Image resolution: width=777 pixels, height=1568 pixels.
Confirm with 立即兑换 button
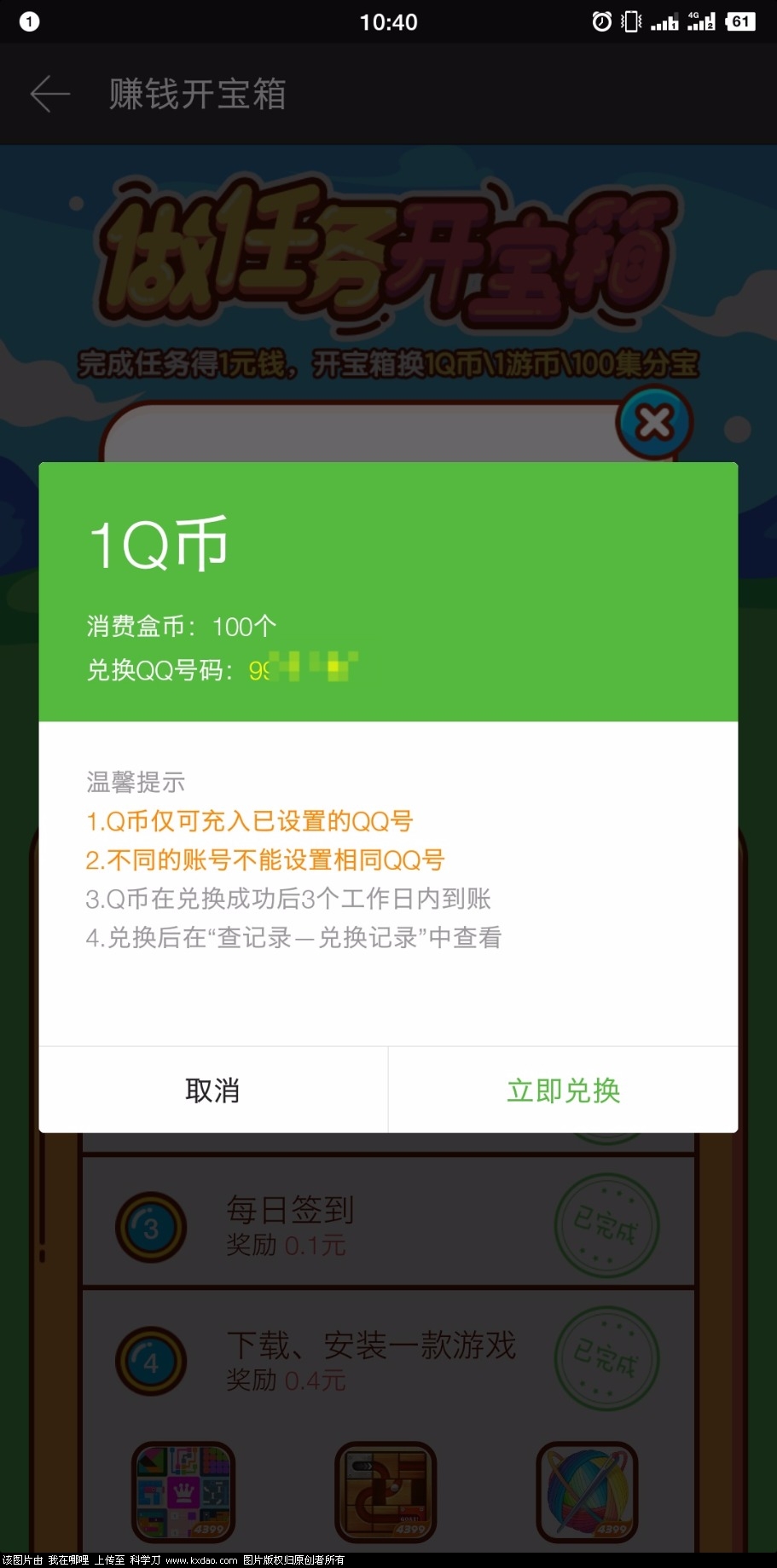(563, 1091)
